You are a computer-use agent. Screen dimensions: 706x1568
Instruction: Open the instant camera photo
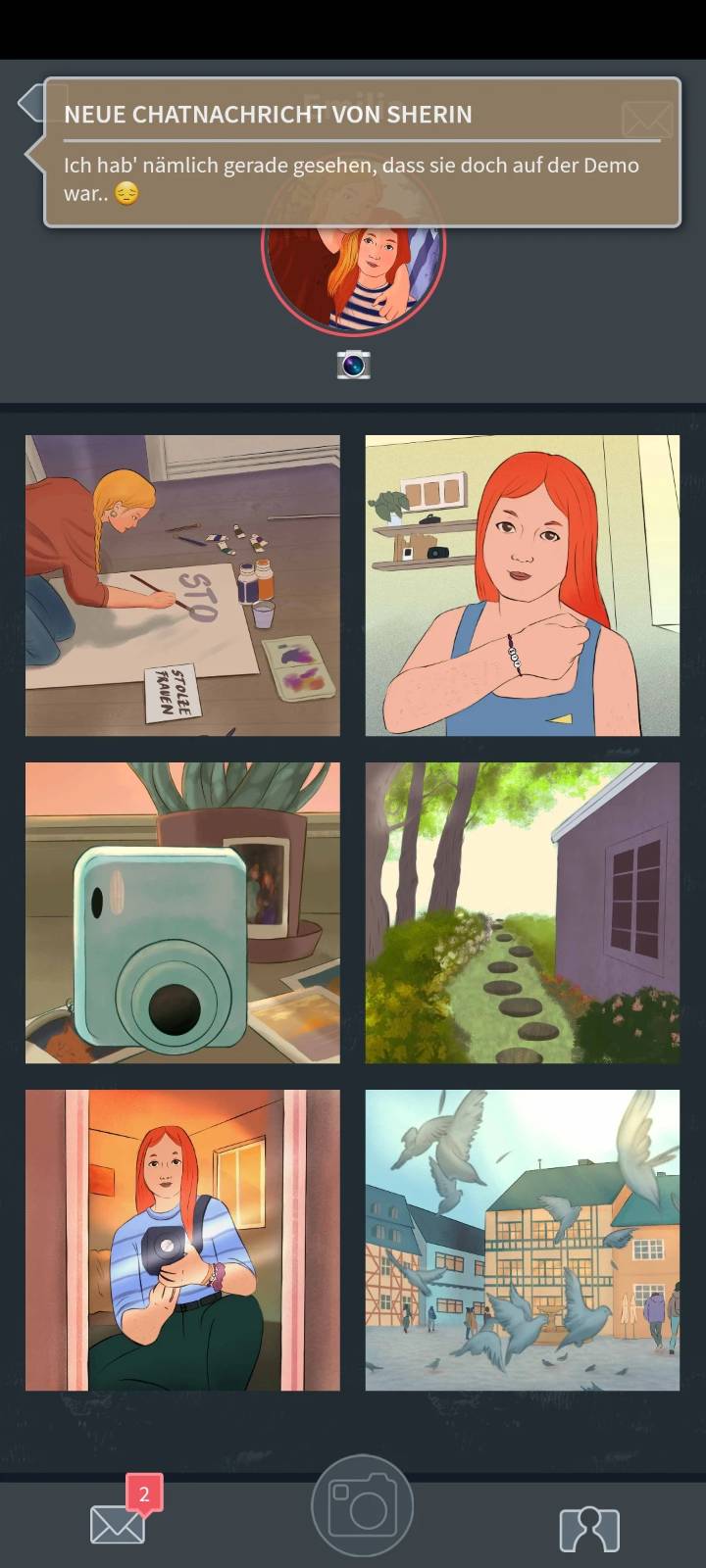tap(182, 912)
